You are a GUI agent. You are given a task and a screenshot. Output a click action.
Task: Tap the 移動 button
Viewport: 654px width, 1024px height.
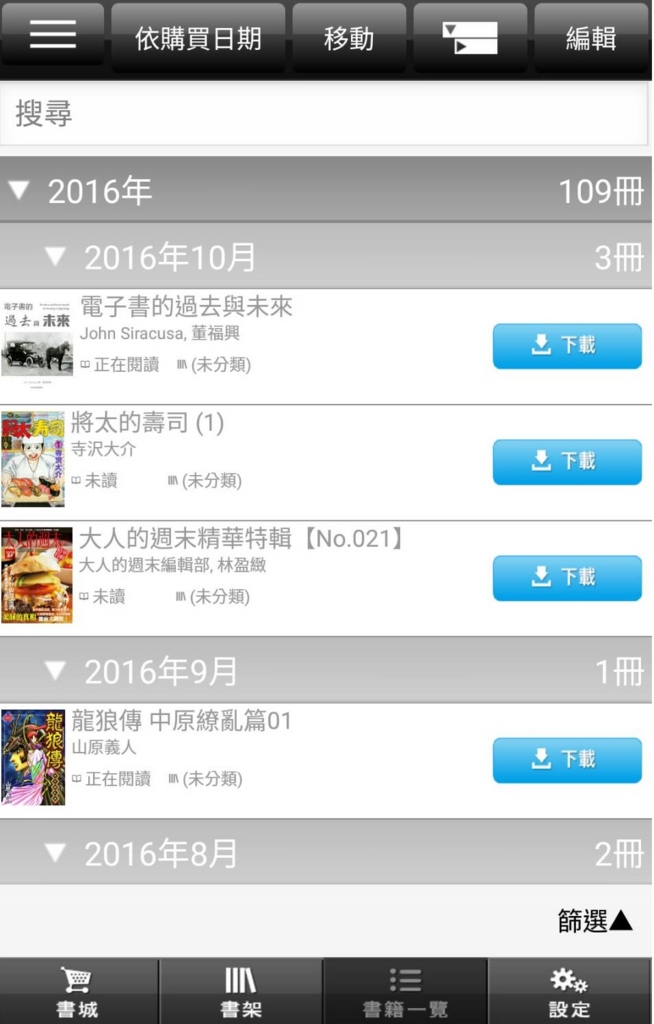click(x=349, y=38)
